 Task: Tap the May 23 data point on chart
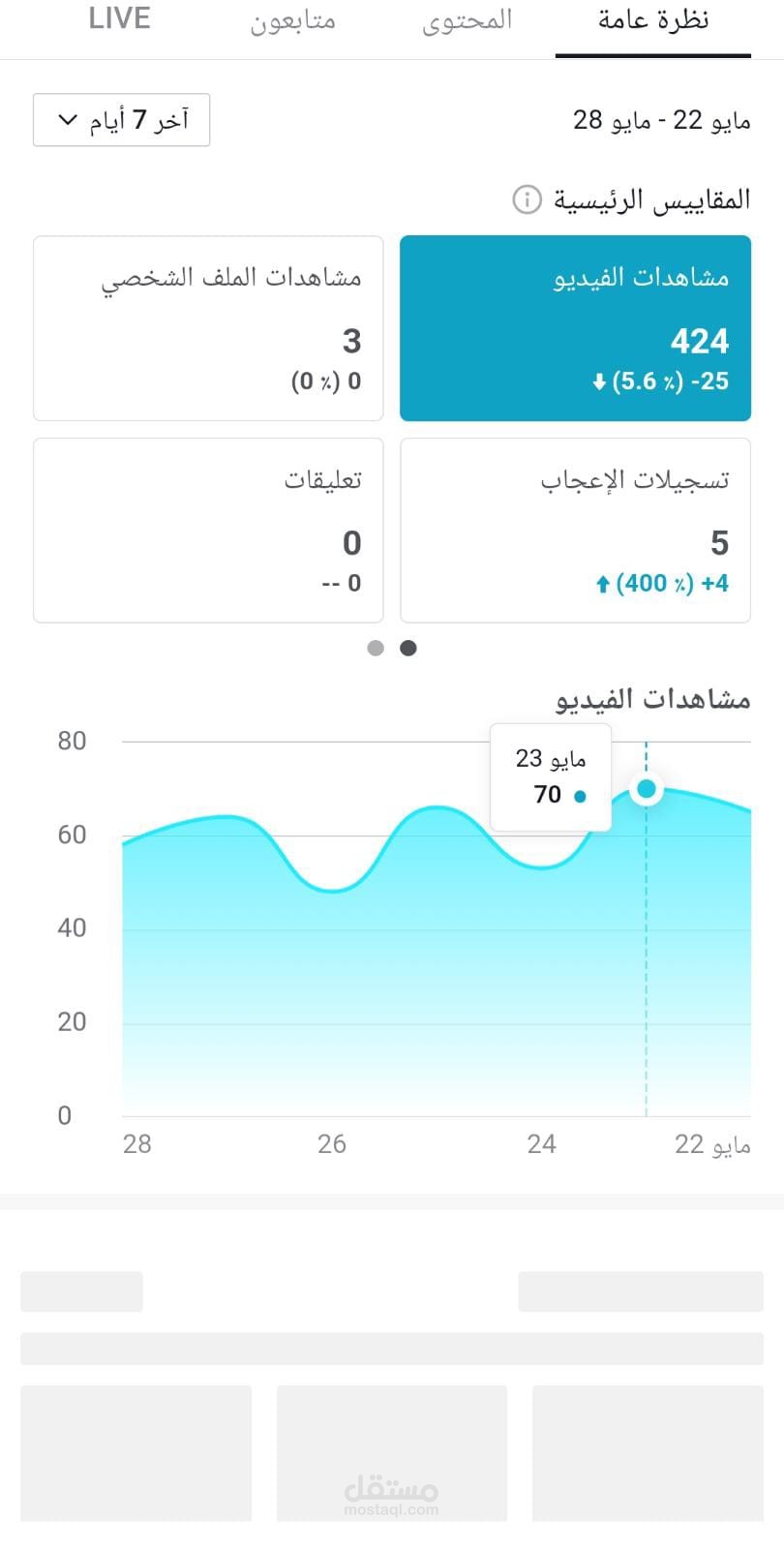tap(647, 790)
